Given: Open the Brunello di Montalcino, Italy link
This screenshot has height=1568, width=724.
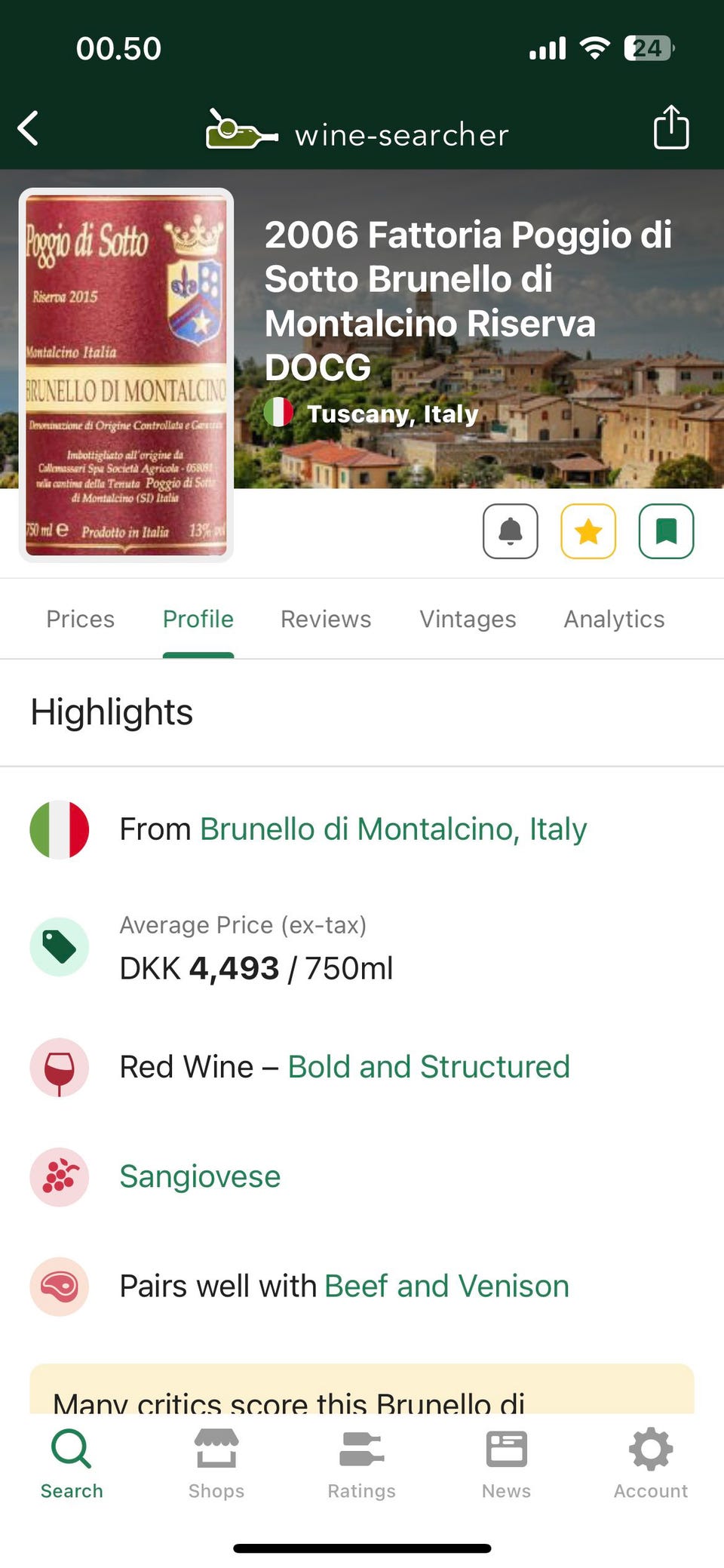Looking at the screenshot, I should 393,829.
